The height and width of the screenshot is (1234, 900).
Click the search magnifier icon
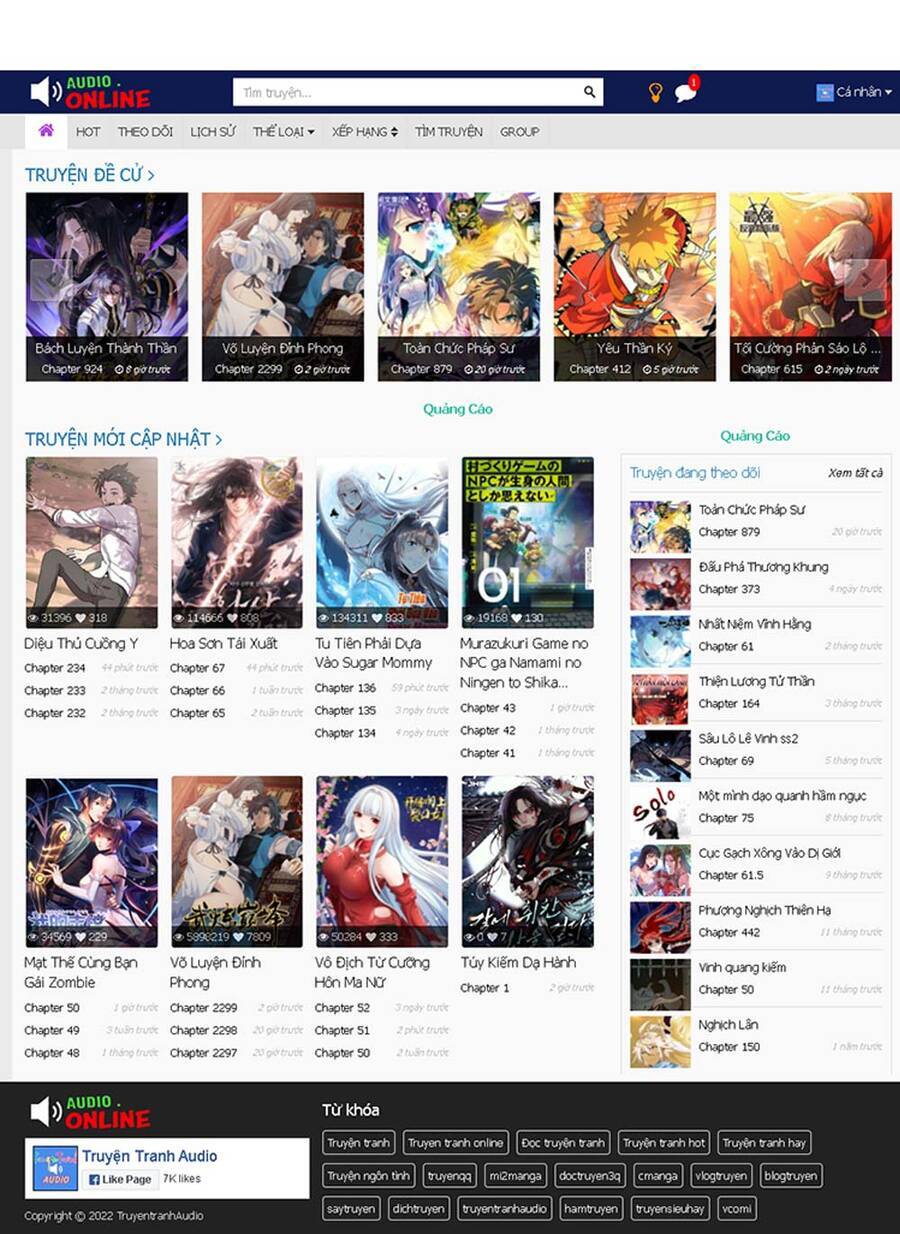pos(590,91)
